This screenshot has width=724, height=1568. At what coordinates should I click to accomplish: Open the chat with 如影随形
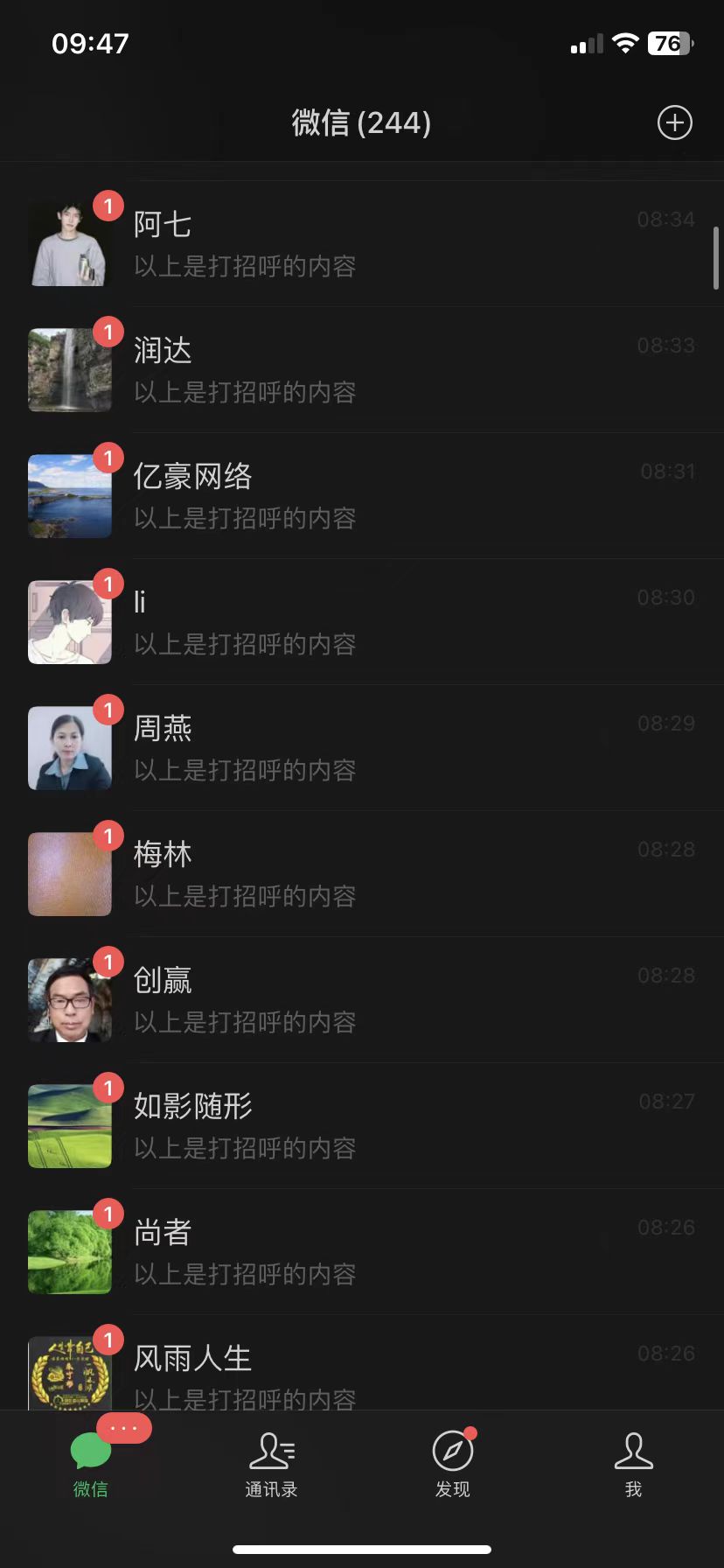362,1125
